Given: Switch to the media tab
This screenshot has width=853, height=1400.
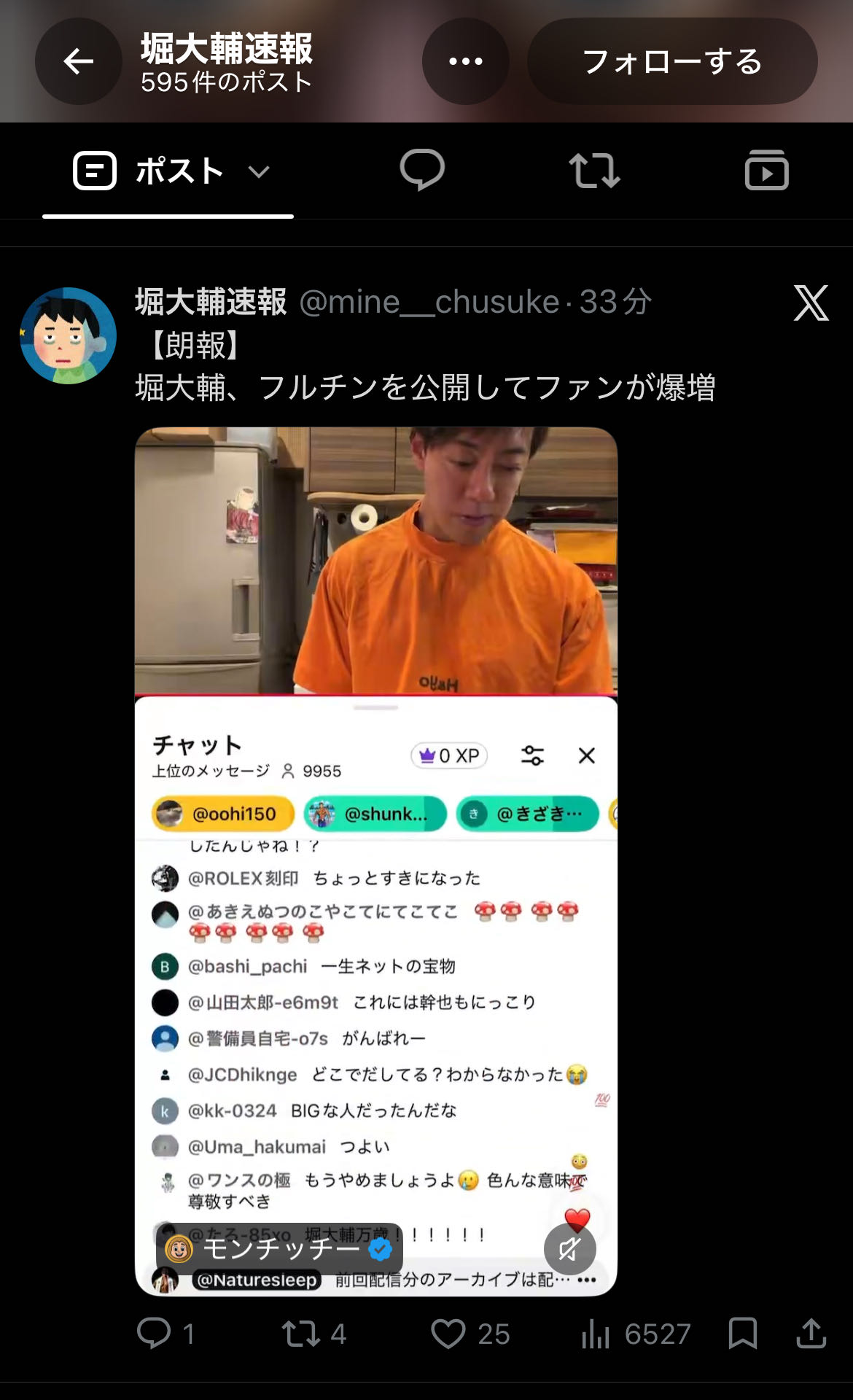Looking at the screenshot, I should [x=766, y=171].
